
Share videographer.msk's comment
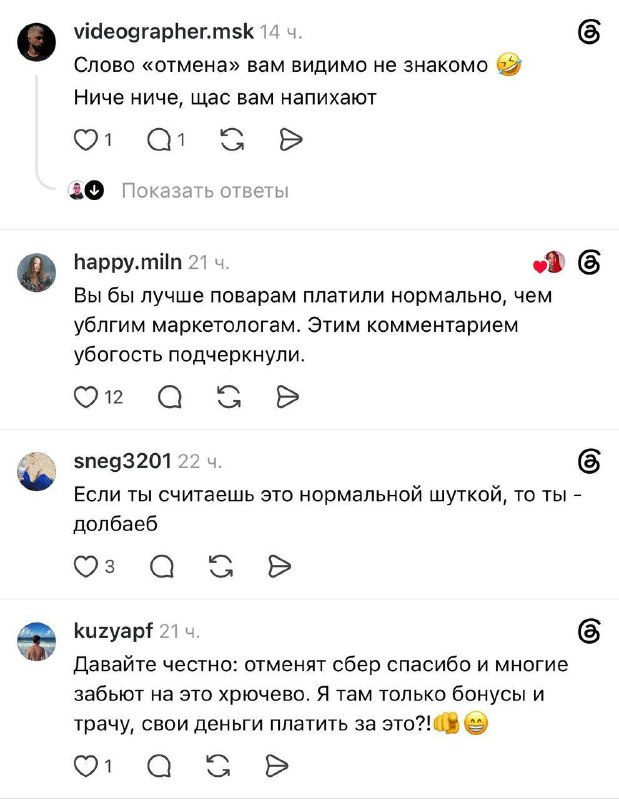point(291,140)
